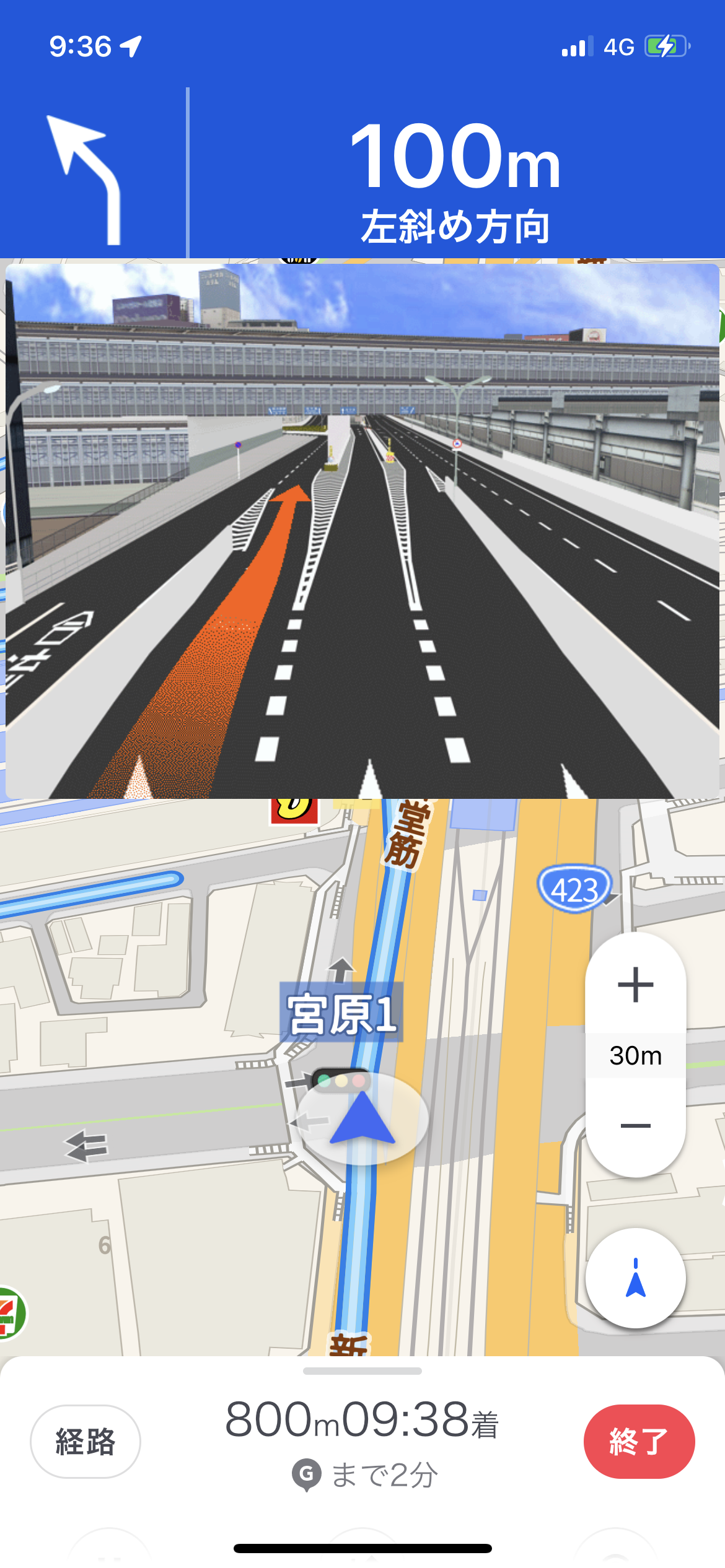Viewport: 725px width, 1568px height.
Task: Tap the compass heading button
Action: click(636, 1278)
